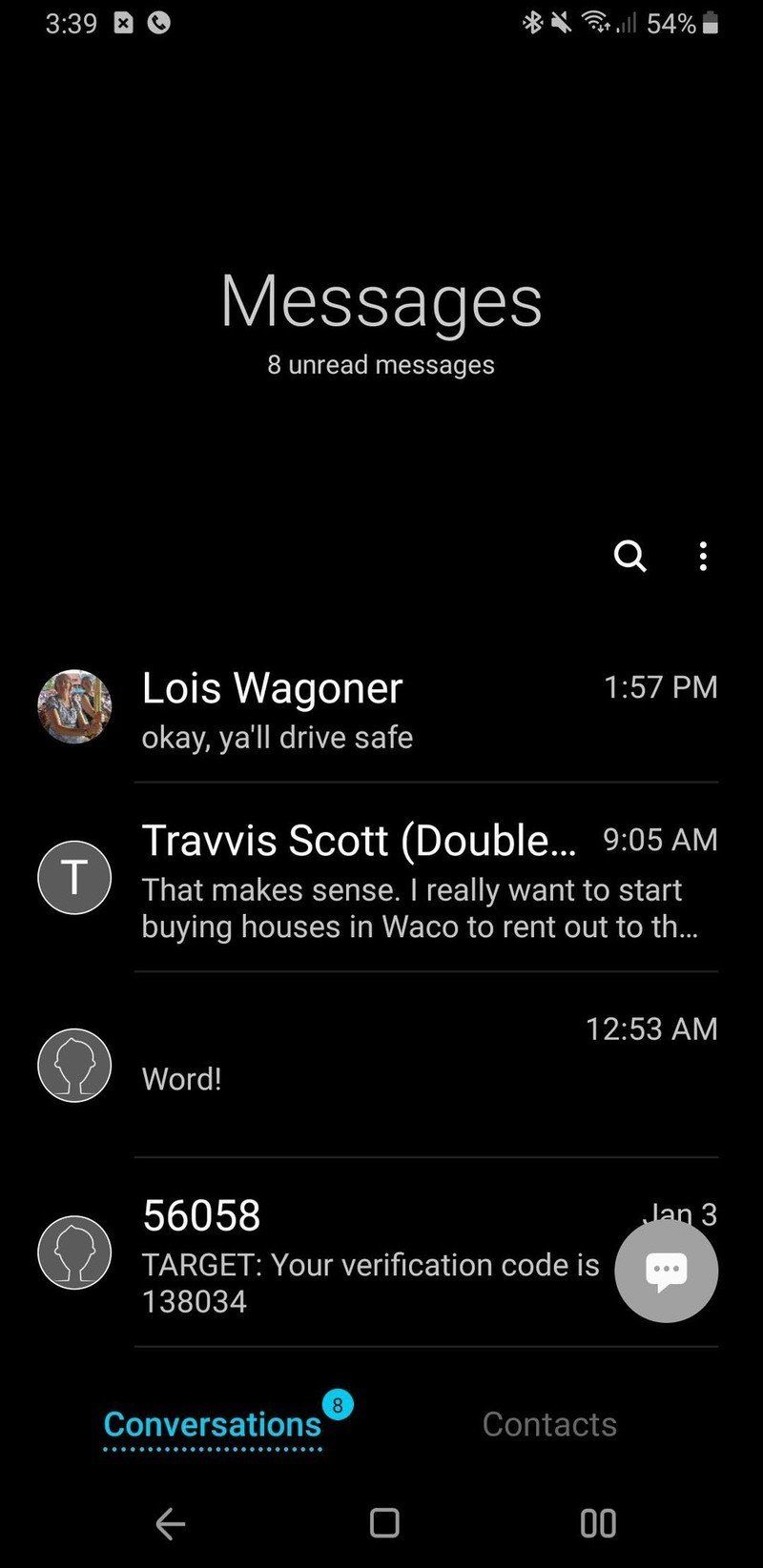Tap the new message compose button

coord(666,1272)
